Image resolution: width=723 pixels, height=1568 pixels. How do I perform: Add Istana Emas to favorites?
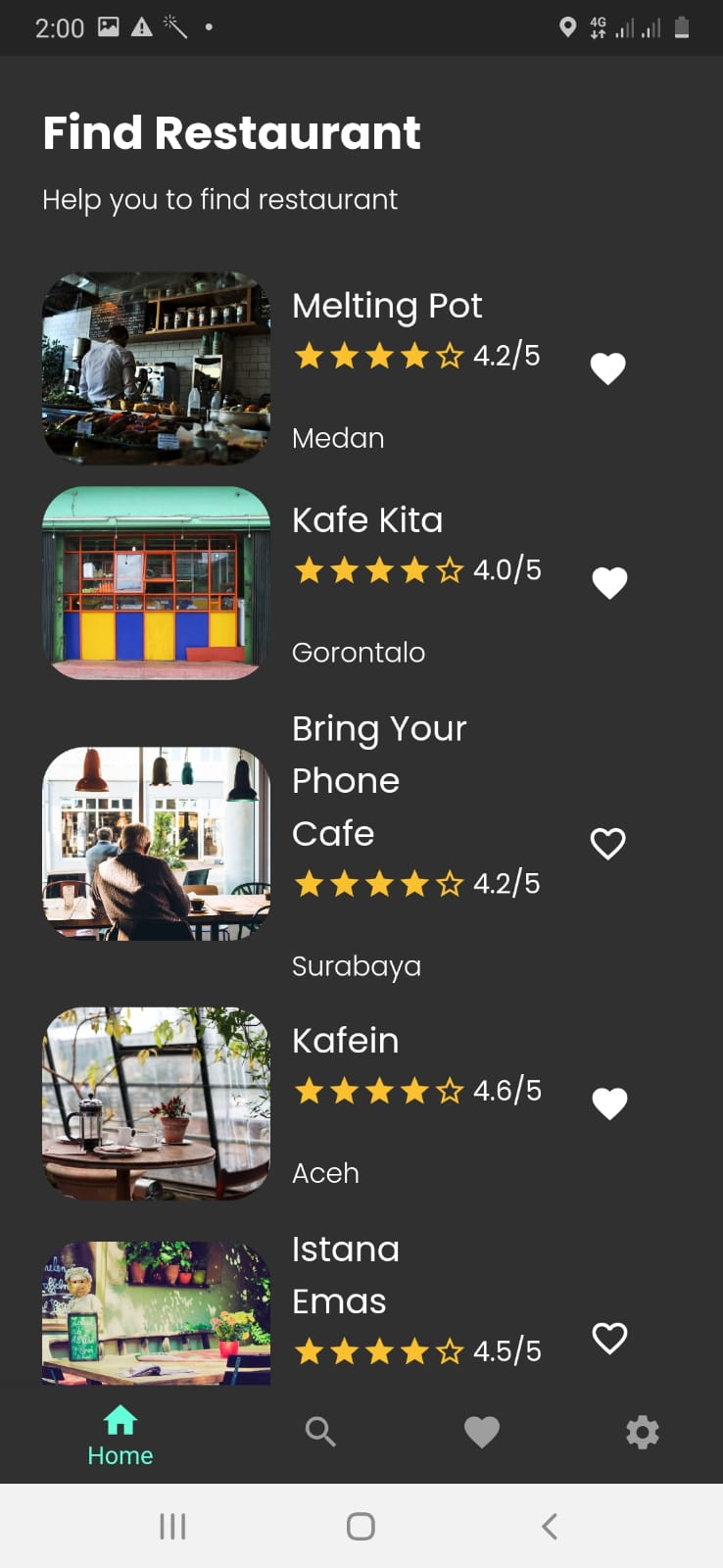(609, 1339)
